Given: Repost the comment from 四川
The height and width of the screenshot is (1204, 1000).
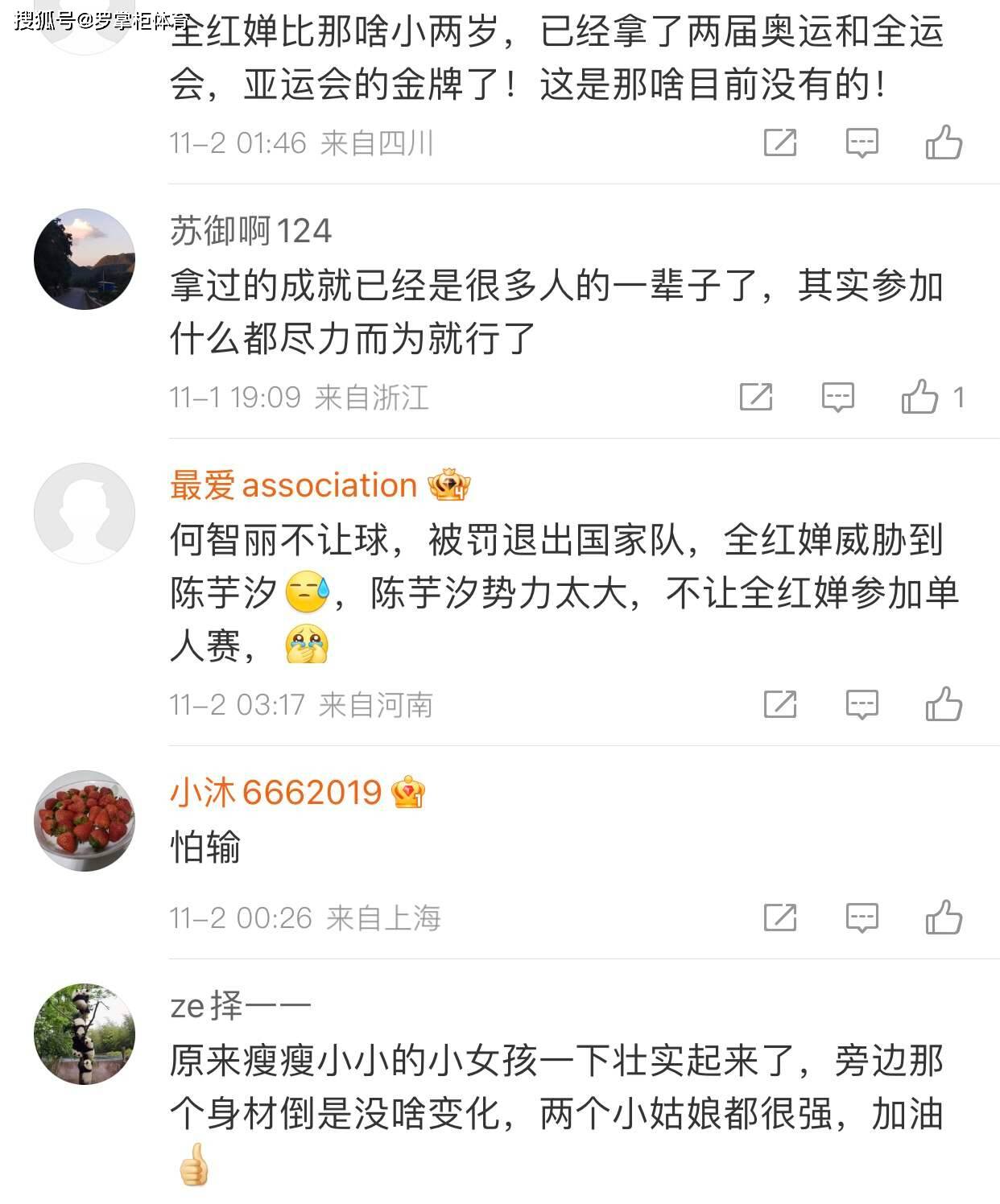Looking at the screenshot, I should tap(779, 143).
